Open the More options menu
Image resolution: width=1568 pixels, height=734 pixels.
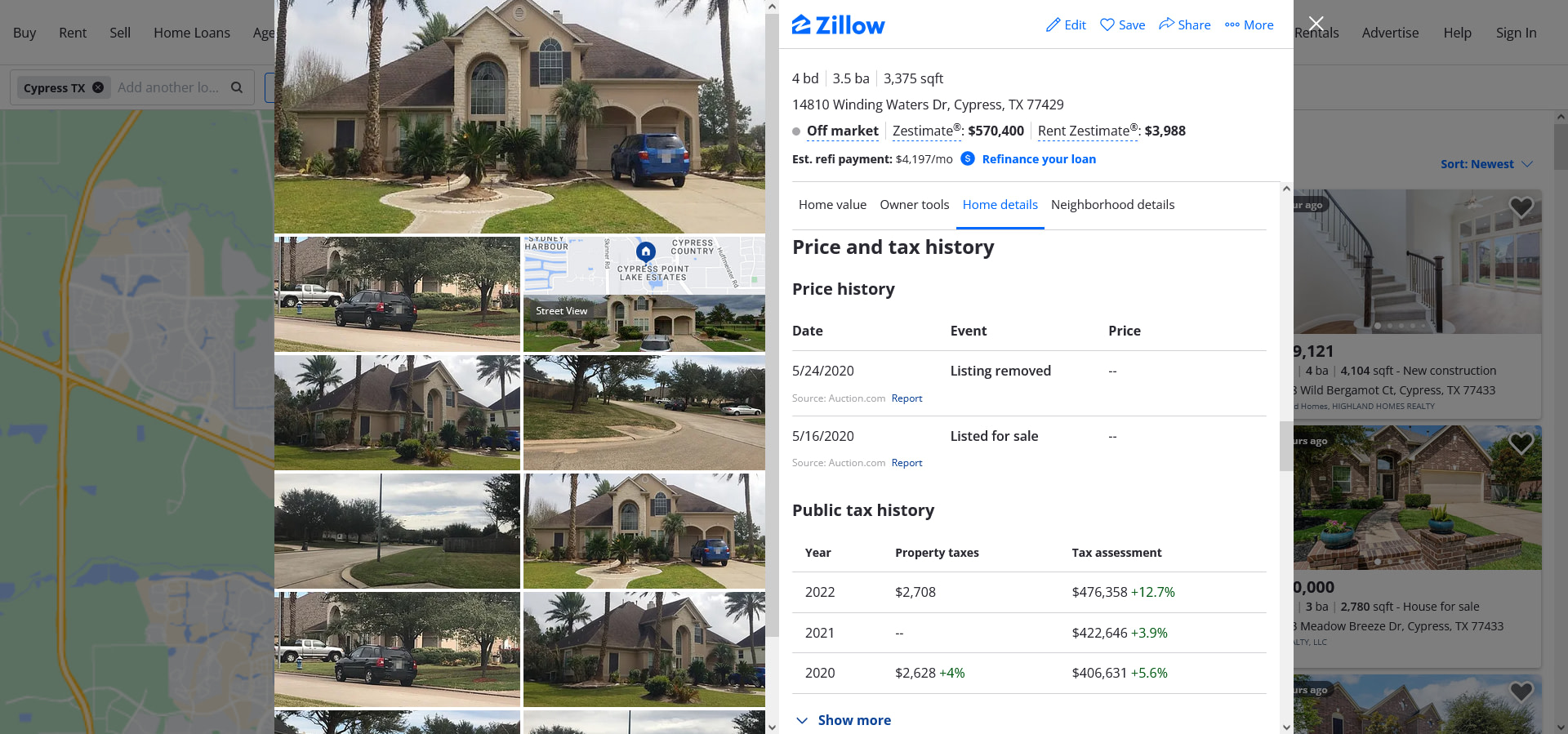[1249, 25]
